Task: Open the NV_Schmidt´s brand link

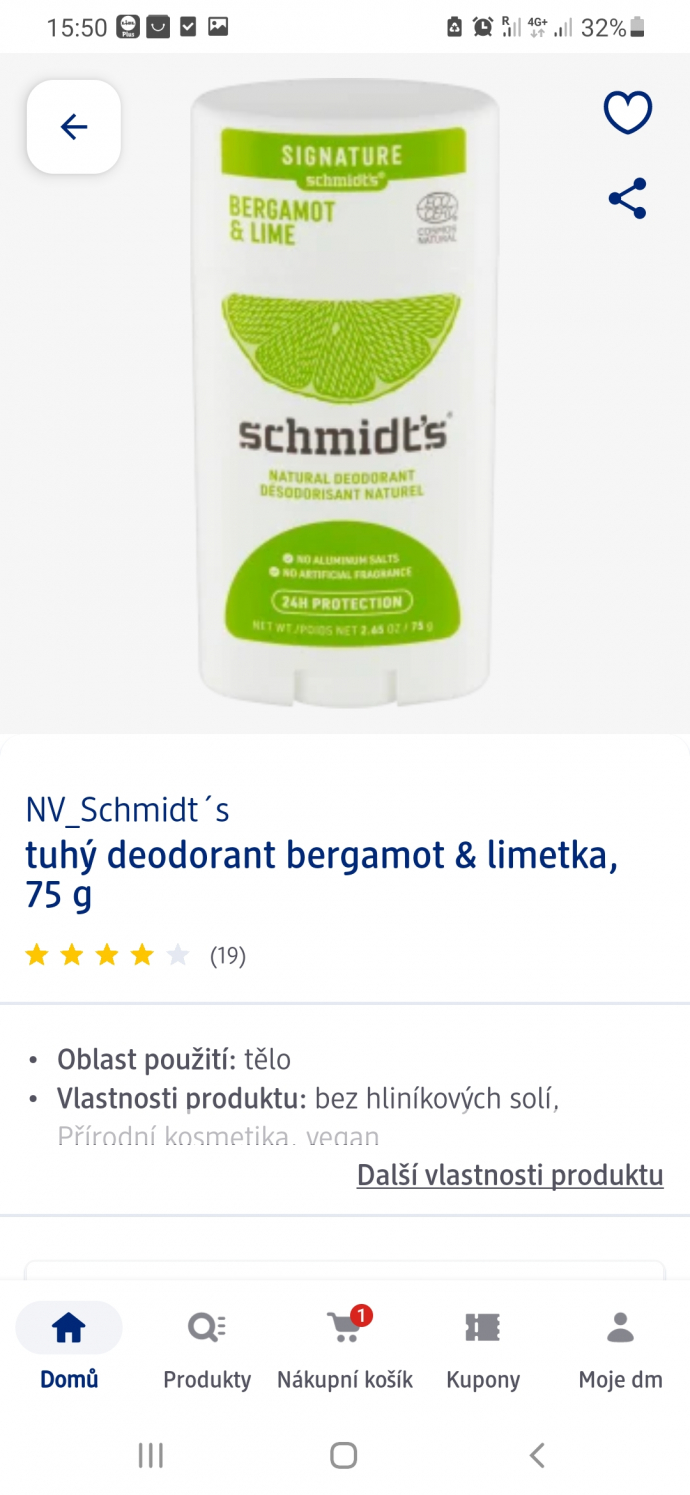Action: click(x=127, y=809)
